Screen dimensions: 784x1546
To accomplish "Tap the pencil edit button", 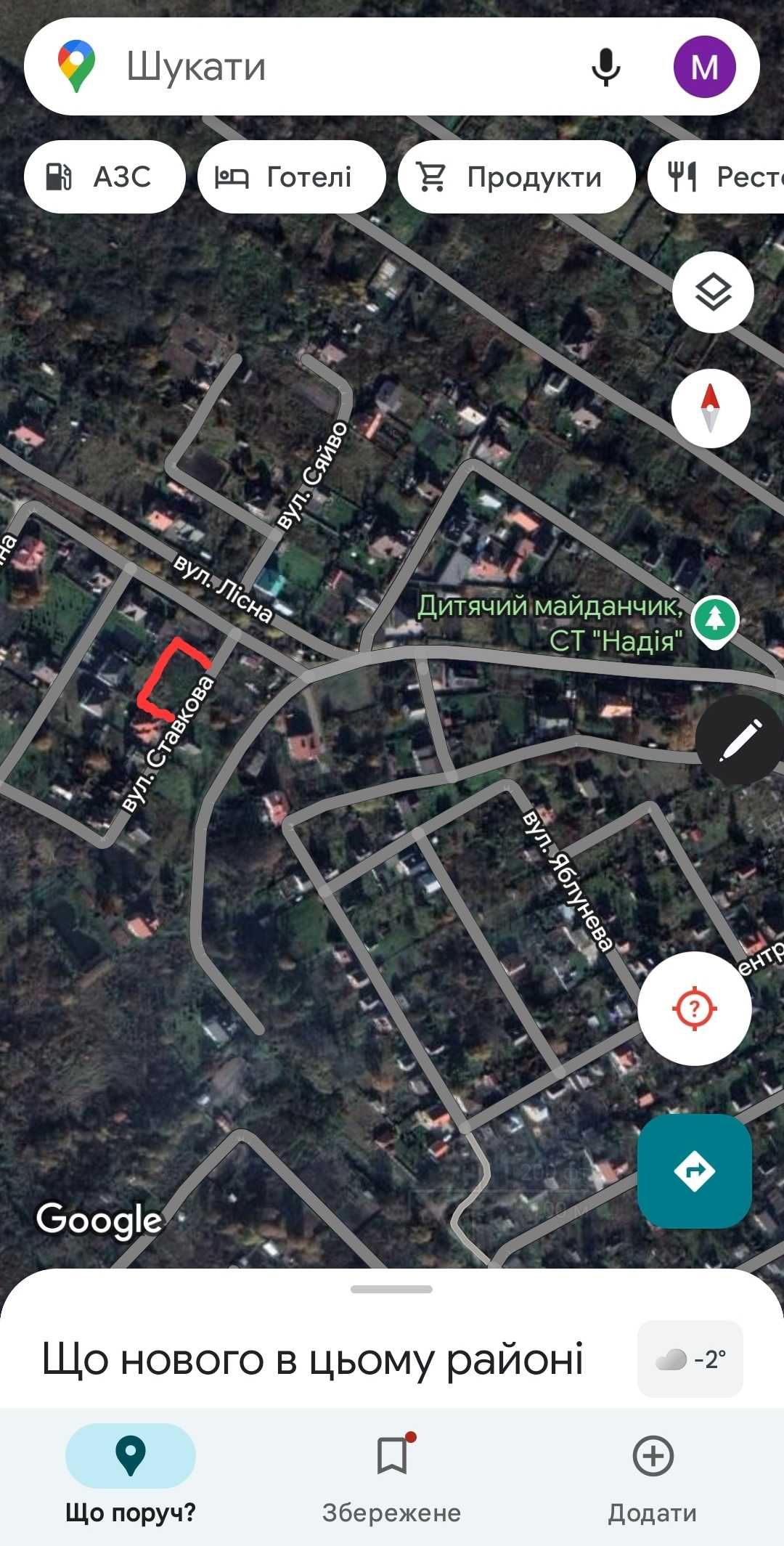I will 739,740.
